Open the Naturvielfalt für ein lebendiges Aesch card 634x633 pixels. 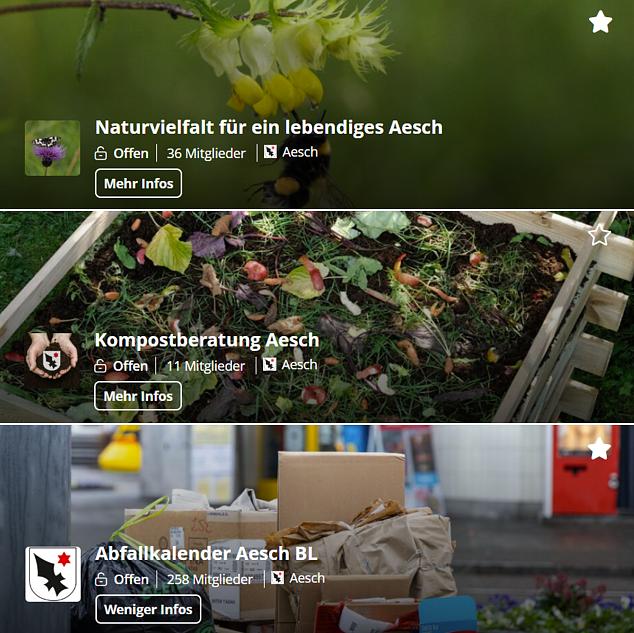click(x=268, y=127)
